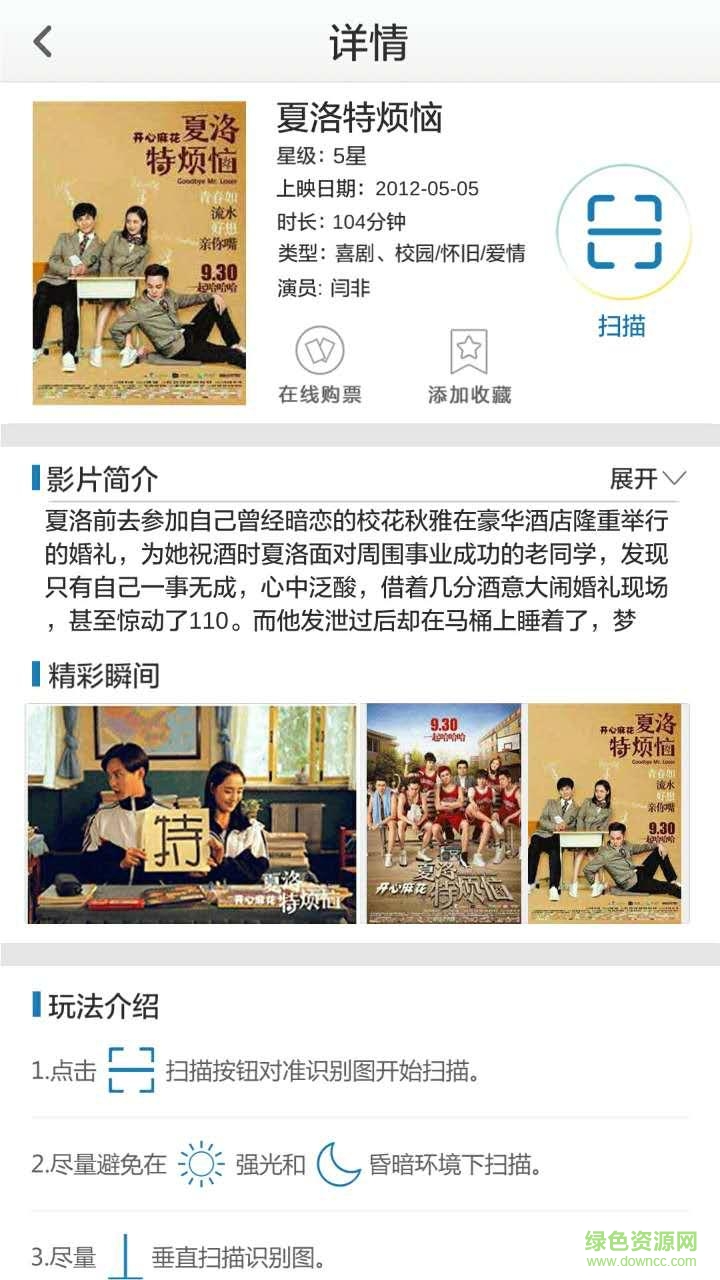Expand the 影片简介 synopsis with 展开
Screen dimensions: 720x1280
point(647,479)
